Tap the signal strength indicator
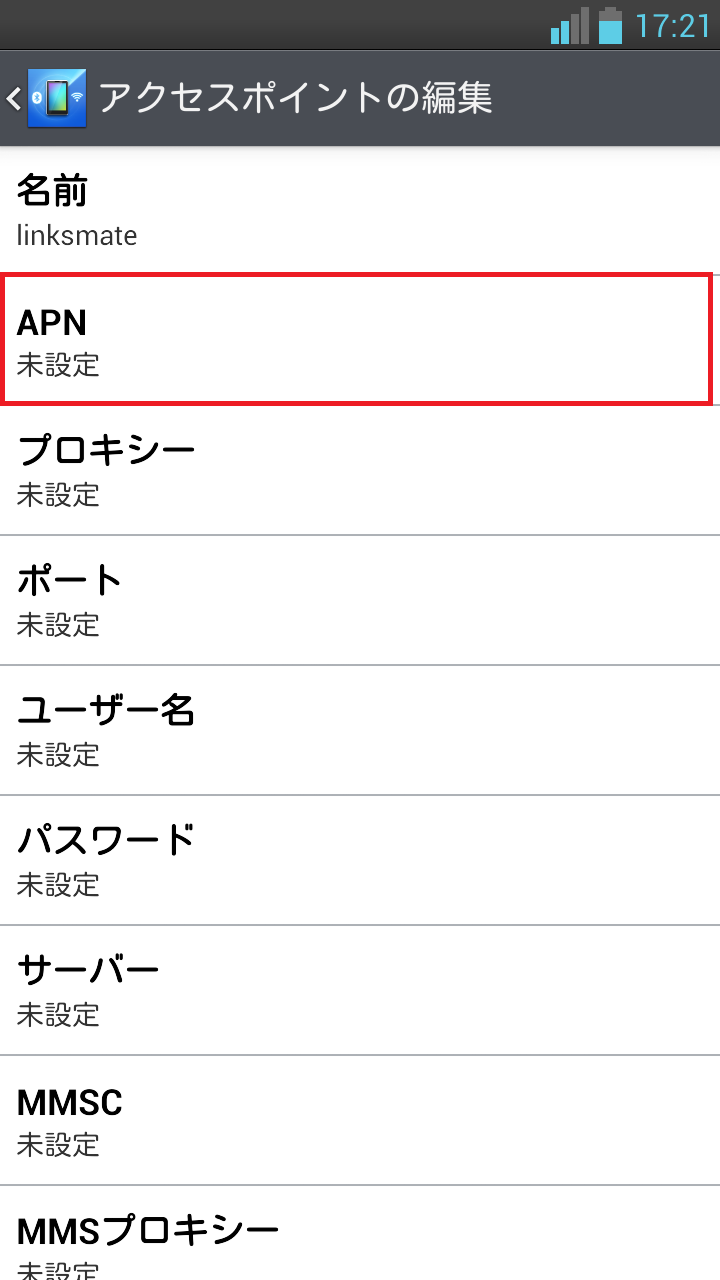720x1280 pixels. coord(566,26)
